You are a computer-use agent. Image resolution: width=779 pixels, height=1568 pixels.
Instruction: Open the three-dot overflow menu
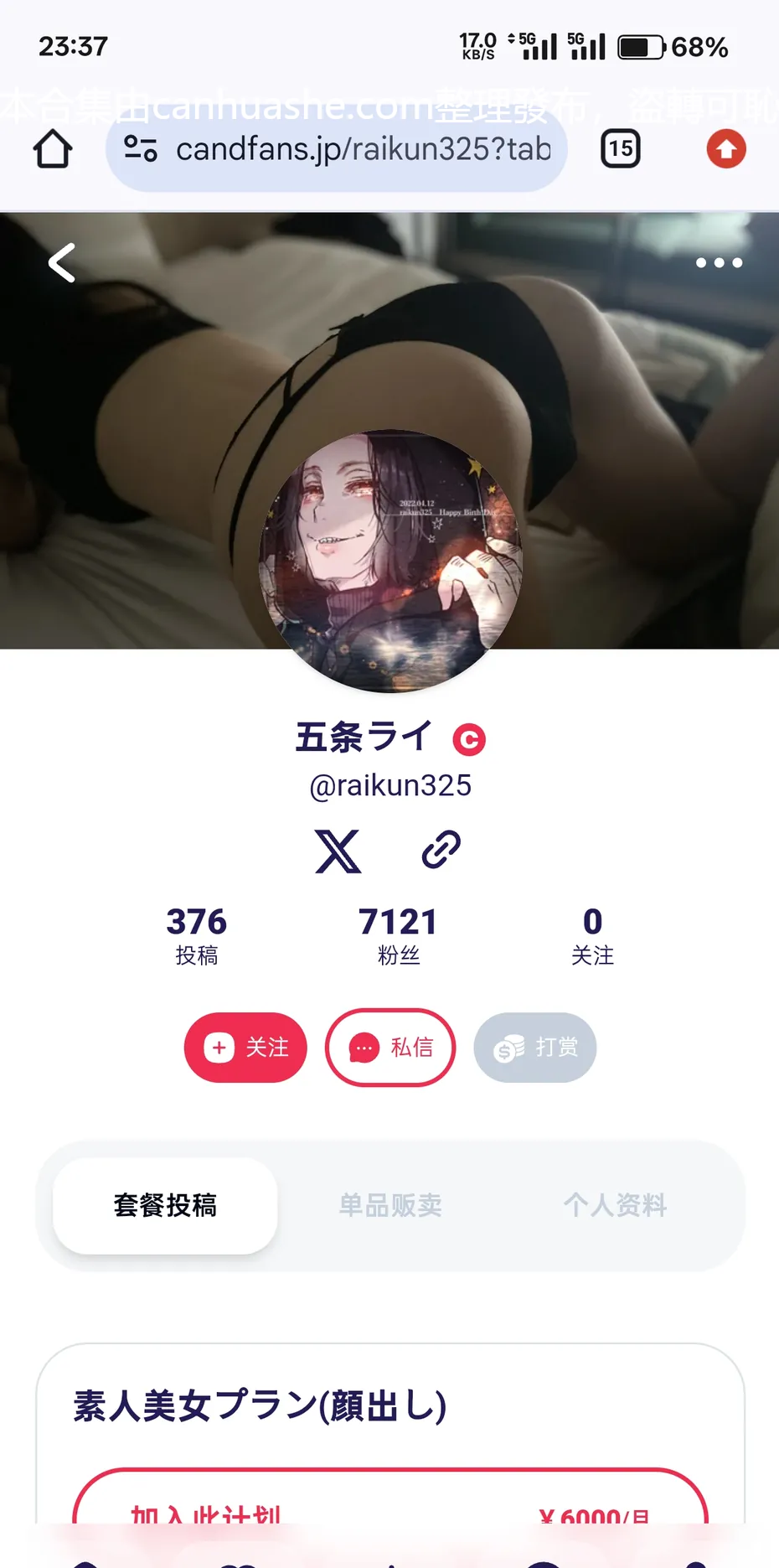pos(719,263)
